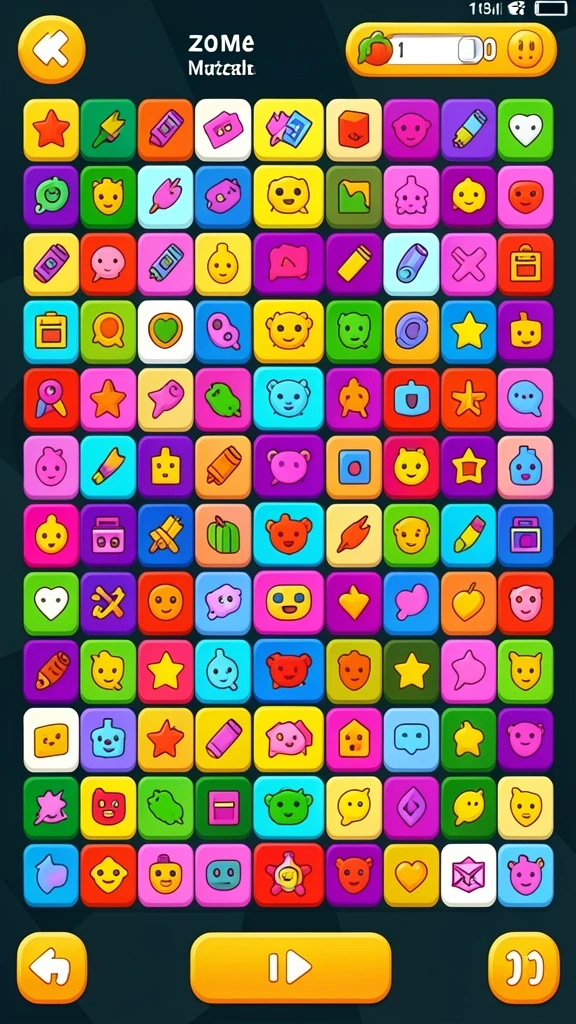Screen dimensions: 576x1024
Task: Select the purple diamond tile
Action: 411,807
